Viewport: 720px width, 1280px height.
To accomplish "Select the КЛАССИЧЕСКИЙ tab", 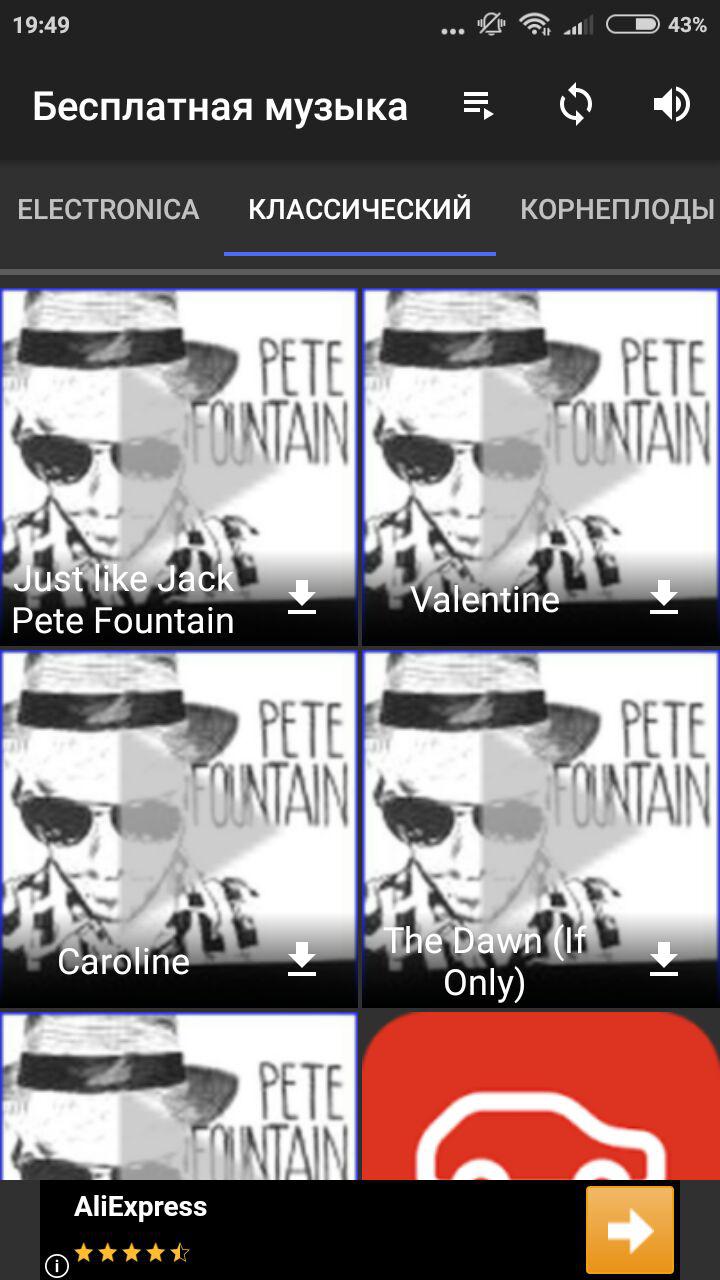I will coord(360,210).
